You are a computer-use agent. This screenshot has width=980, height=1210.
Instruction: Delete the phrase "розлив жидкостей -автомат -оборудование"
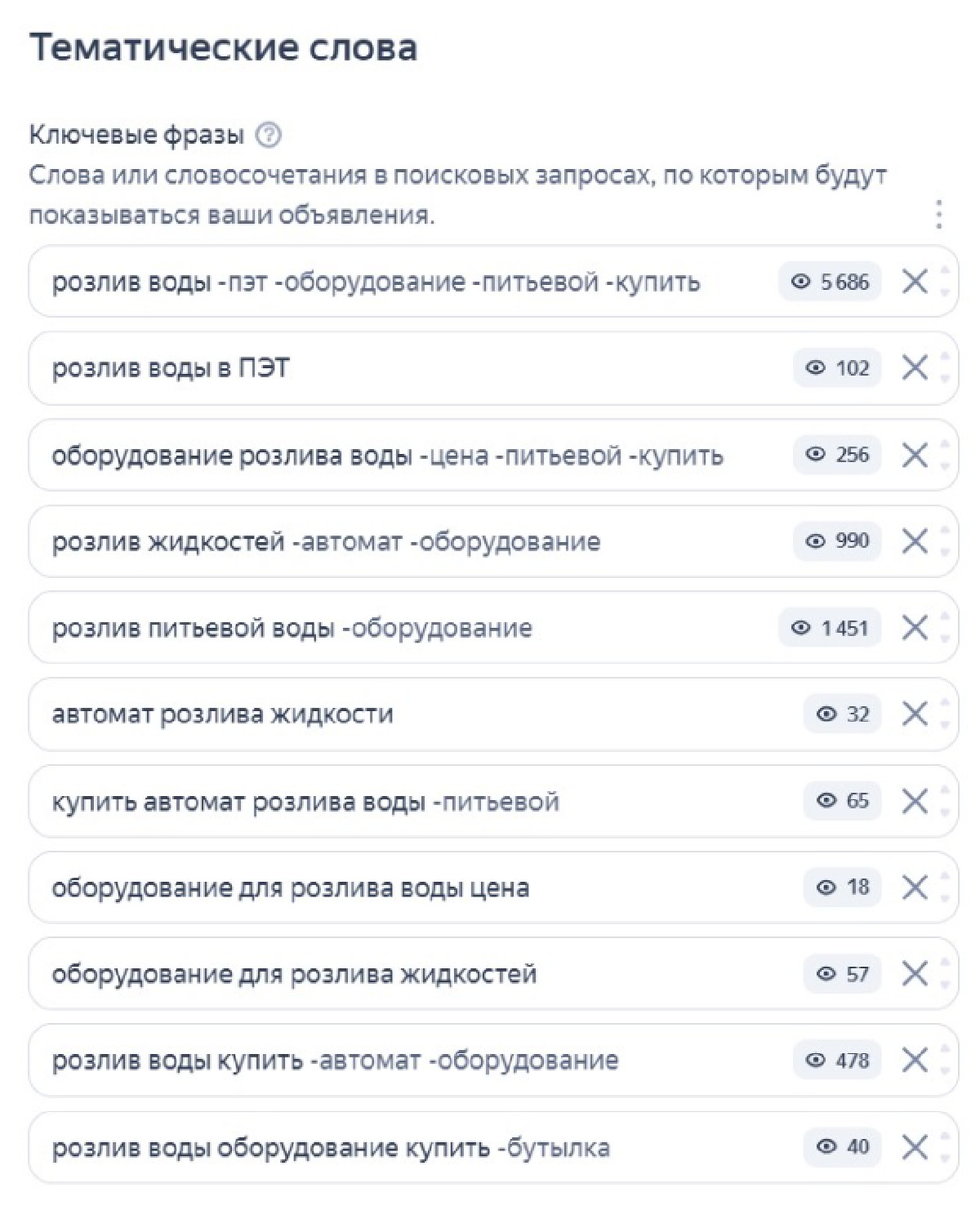[915, 541]
